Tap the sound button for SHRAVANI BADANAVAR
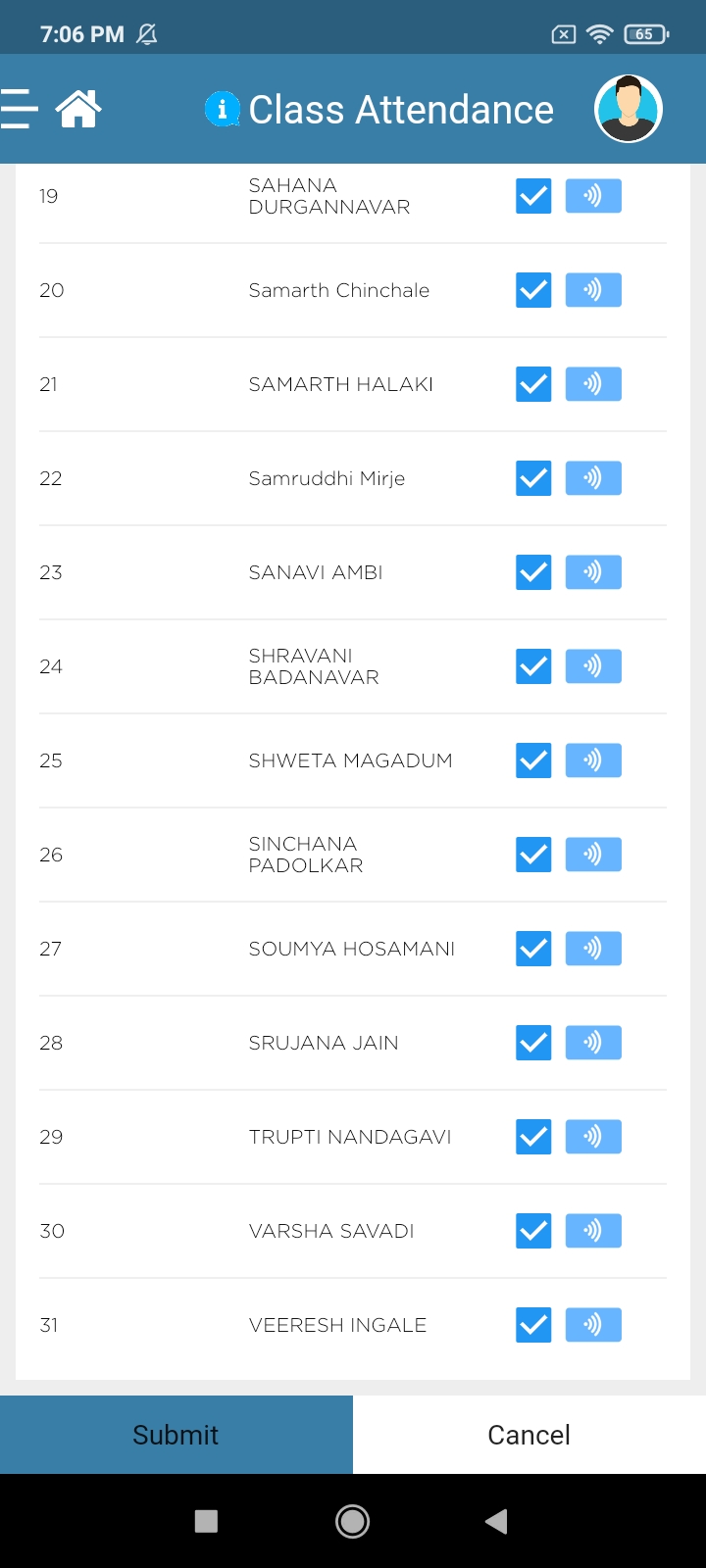 [593, 666]
